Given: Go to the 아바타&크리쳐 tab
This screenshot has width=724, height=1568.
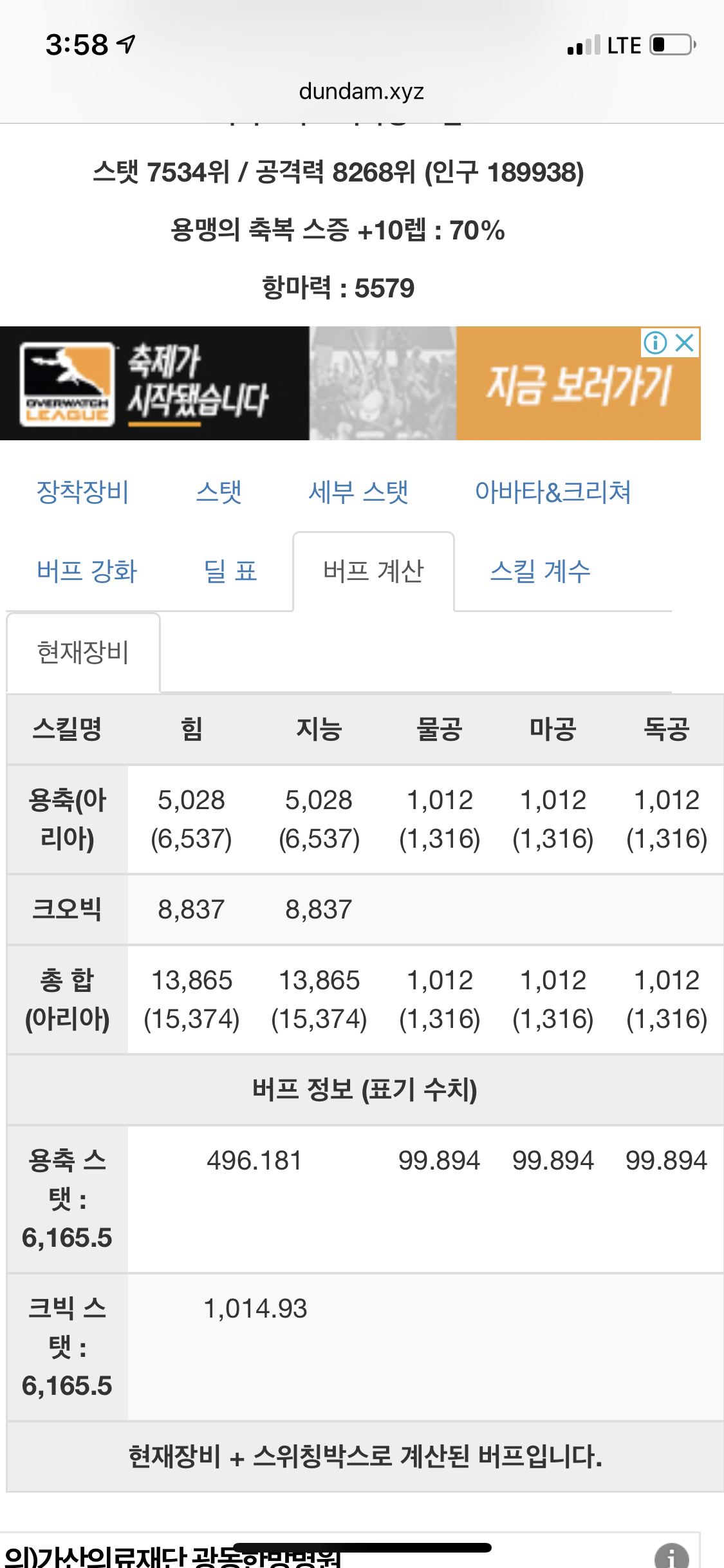Looking at the screenshot, I should 553,492.
